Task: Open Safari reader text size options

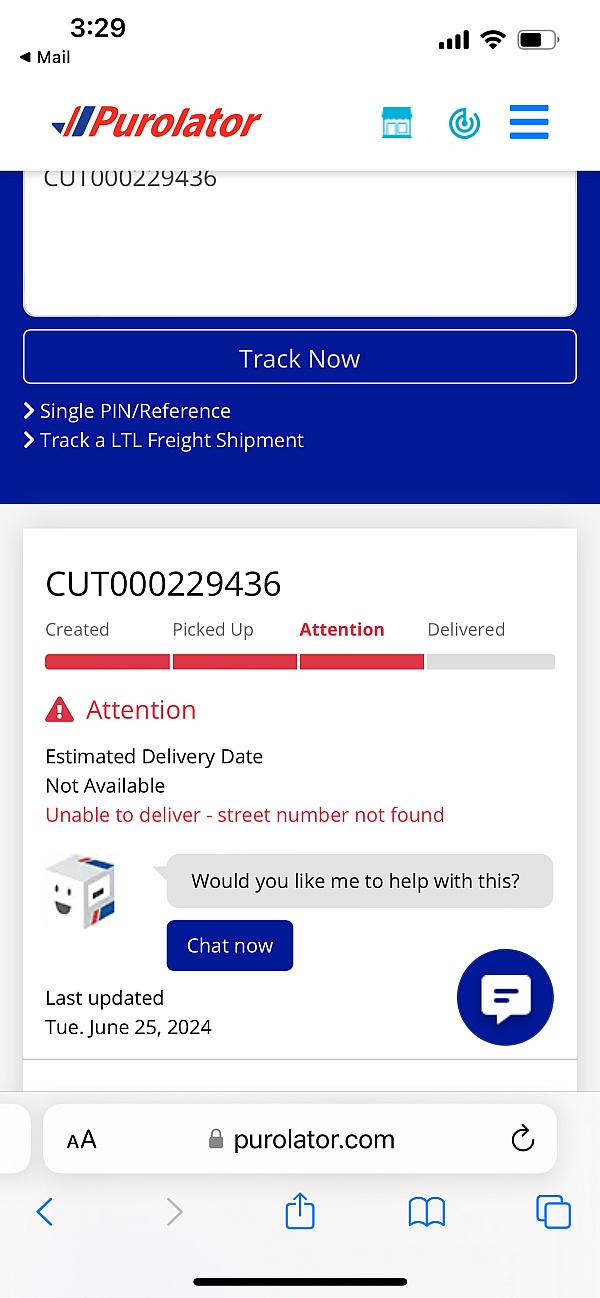Action: pos(82,1139)
